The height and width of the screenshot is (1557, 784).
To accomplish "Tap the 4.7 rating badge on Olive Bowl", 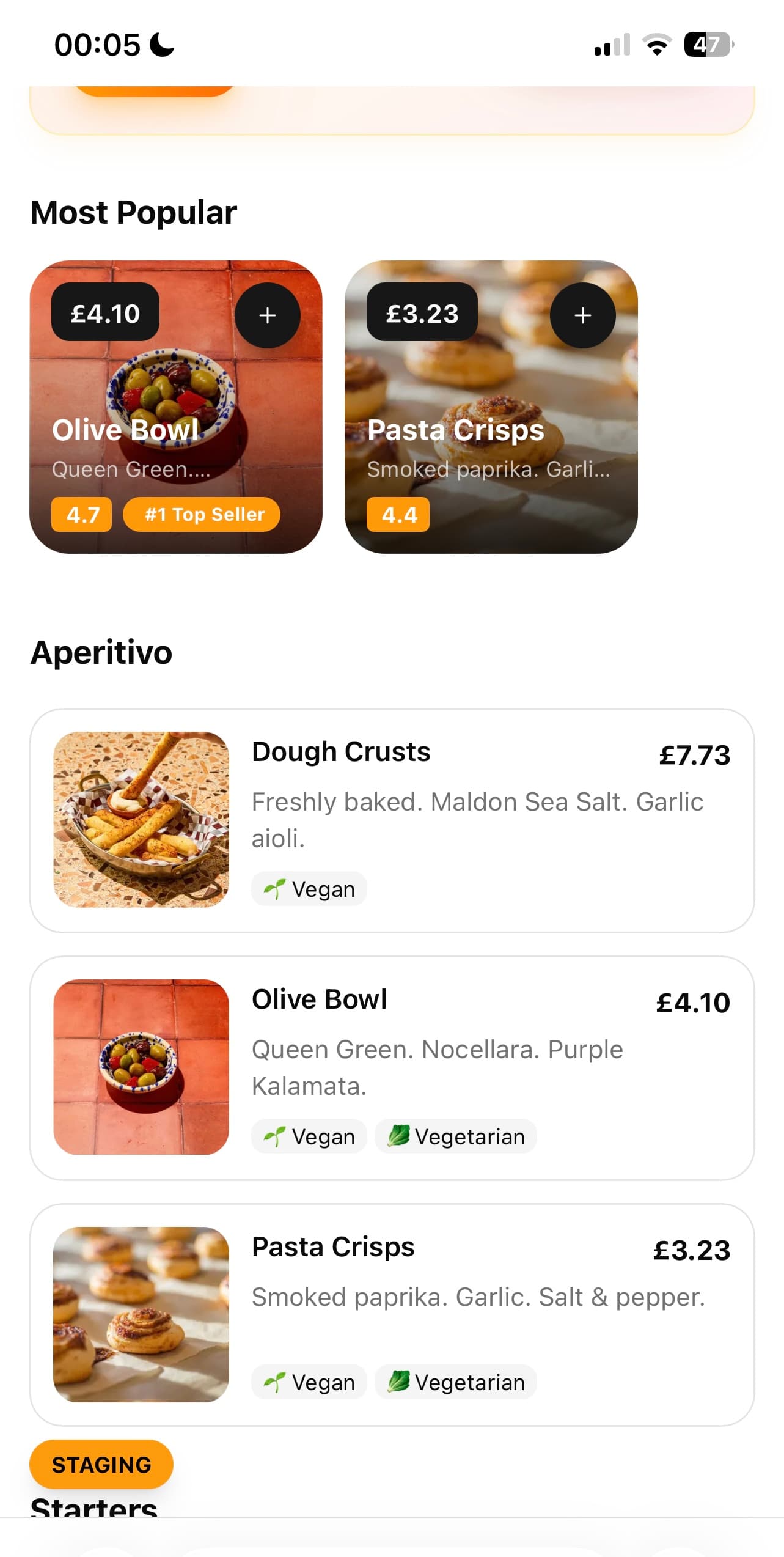I will (82, 514).
